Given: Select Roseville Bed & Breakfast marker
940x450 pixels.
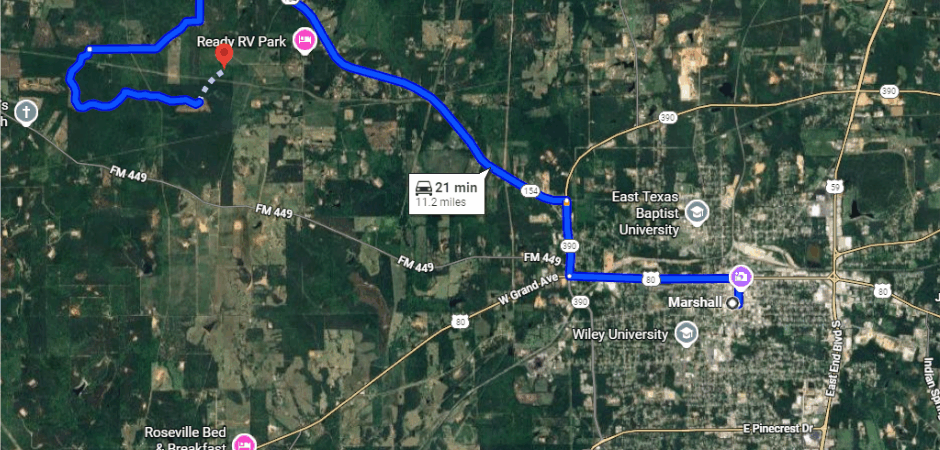Looking at the screenshot, I should [242, 443].
